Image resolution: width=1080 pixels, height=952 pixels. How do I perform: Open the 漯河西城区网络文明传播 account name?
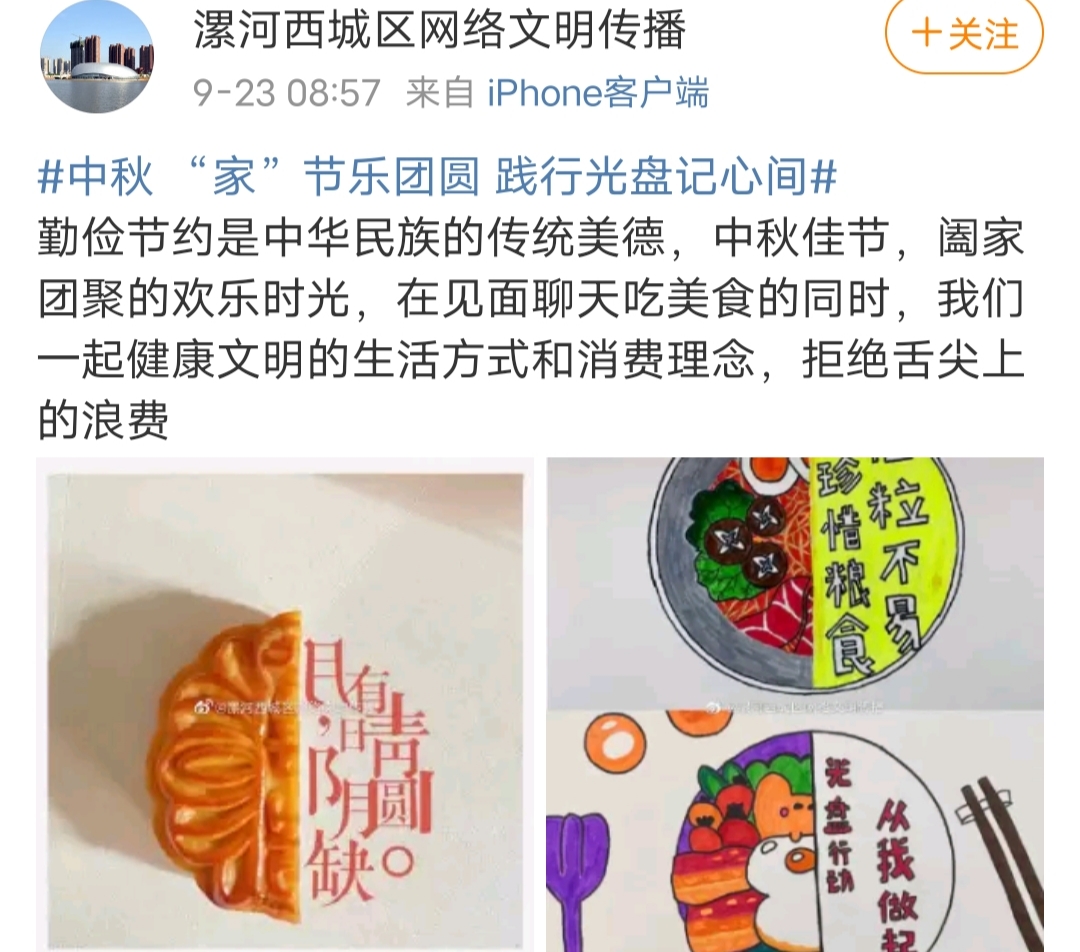click(x=440, y=30)
